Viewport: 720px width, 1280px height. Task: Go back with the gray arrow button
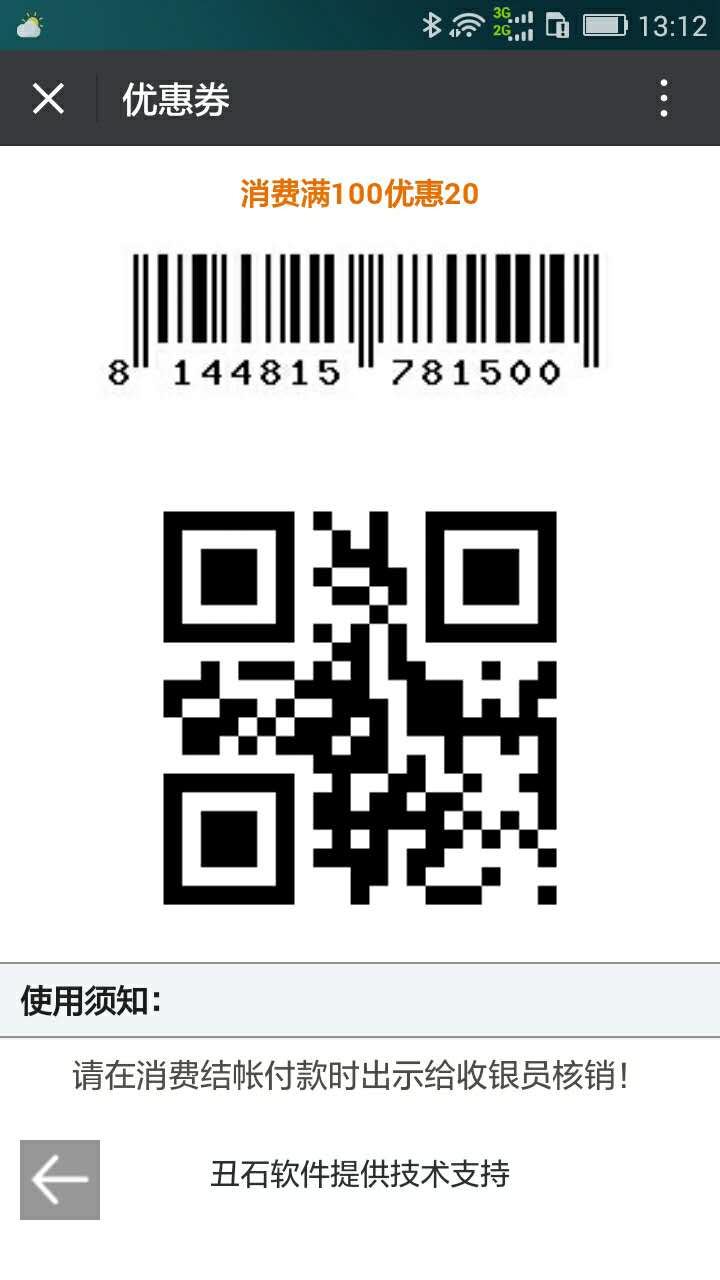coord(60,1180)
